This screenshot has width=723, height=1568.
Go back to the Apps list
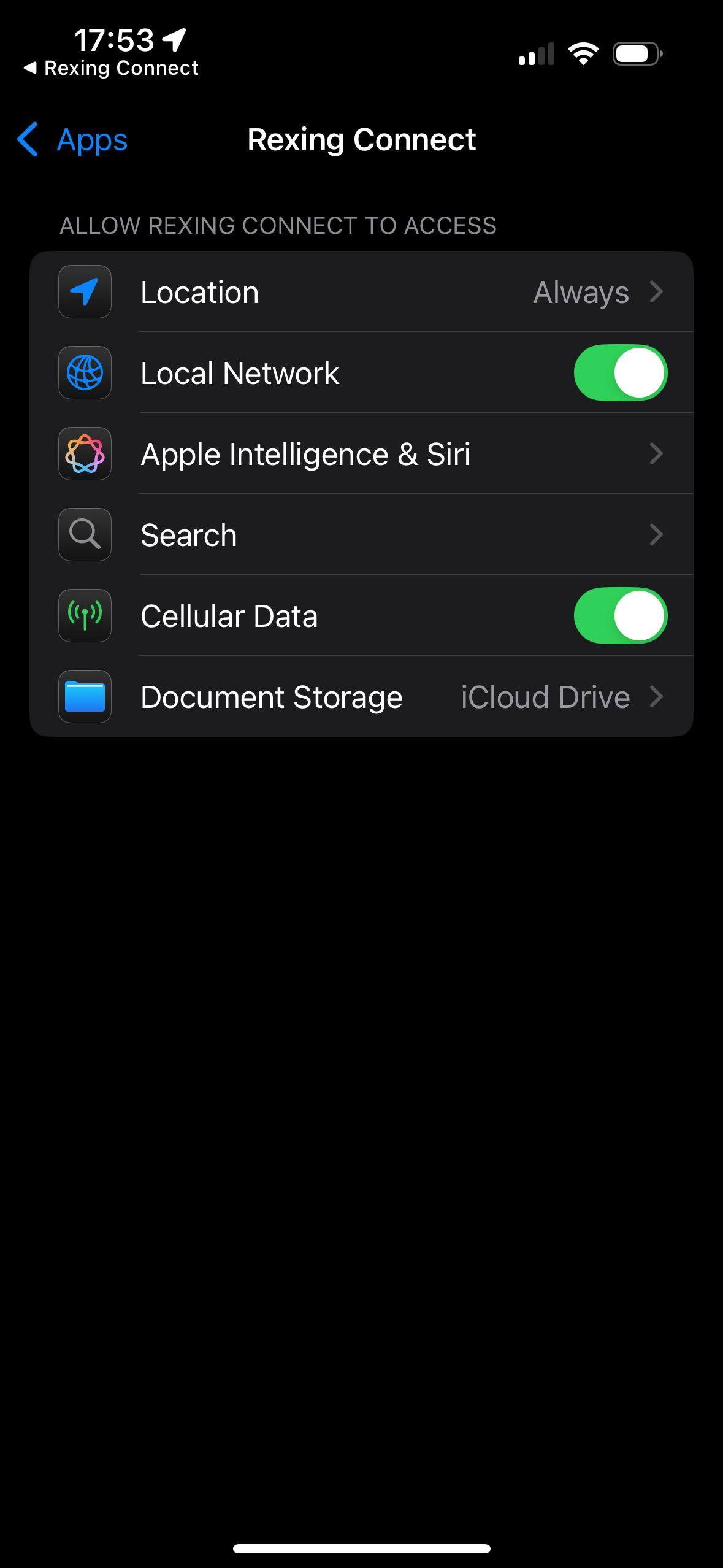[73, 140]
